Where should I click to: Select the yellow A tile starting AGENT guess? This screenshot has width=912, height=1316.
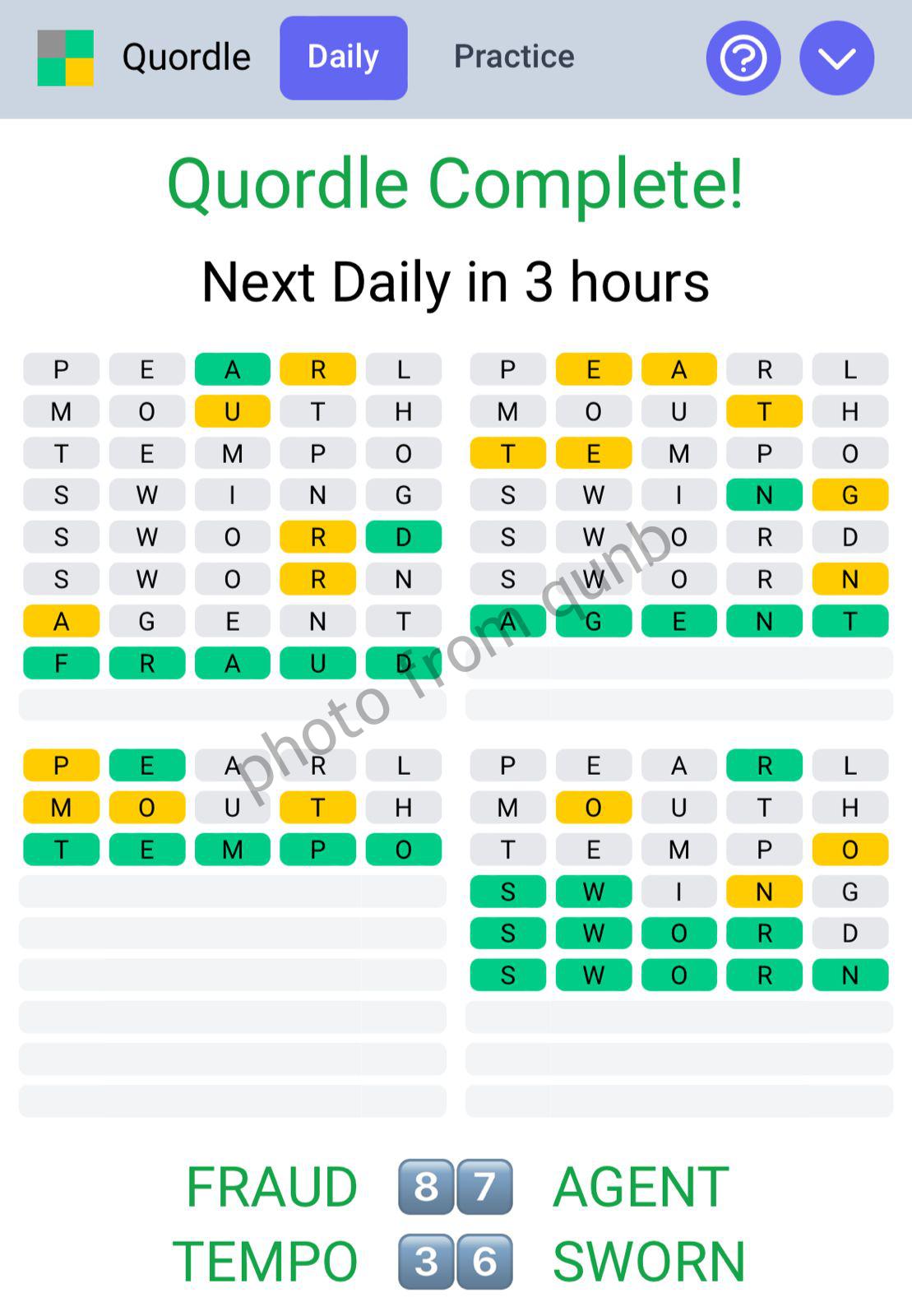62,621
